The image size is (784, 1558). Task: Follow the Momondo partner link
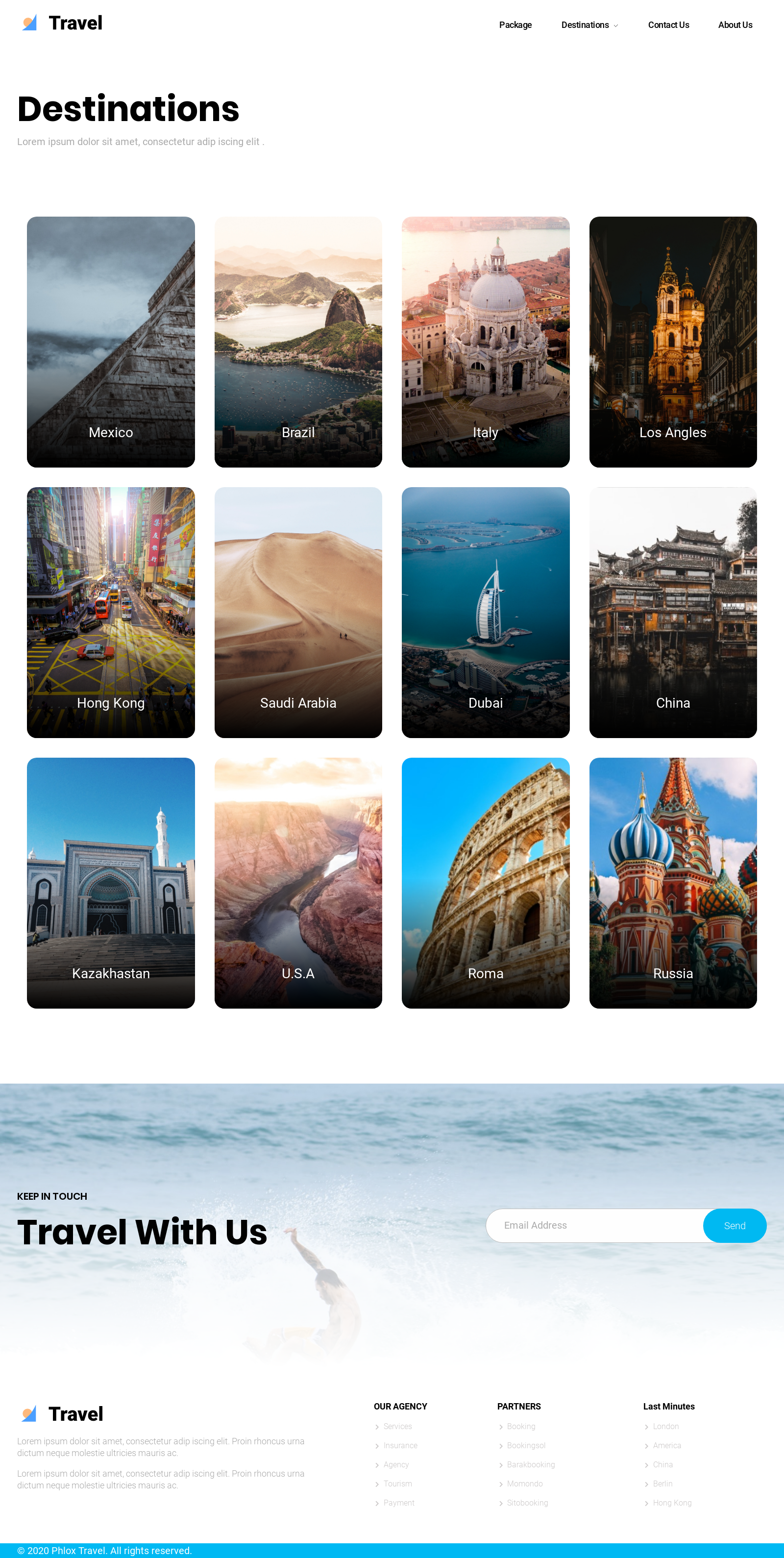pyautogui.click(x=525, y=1484)
